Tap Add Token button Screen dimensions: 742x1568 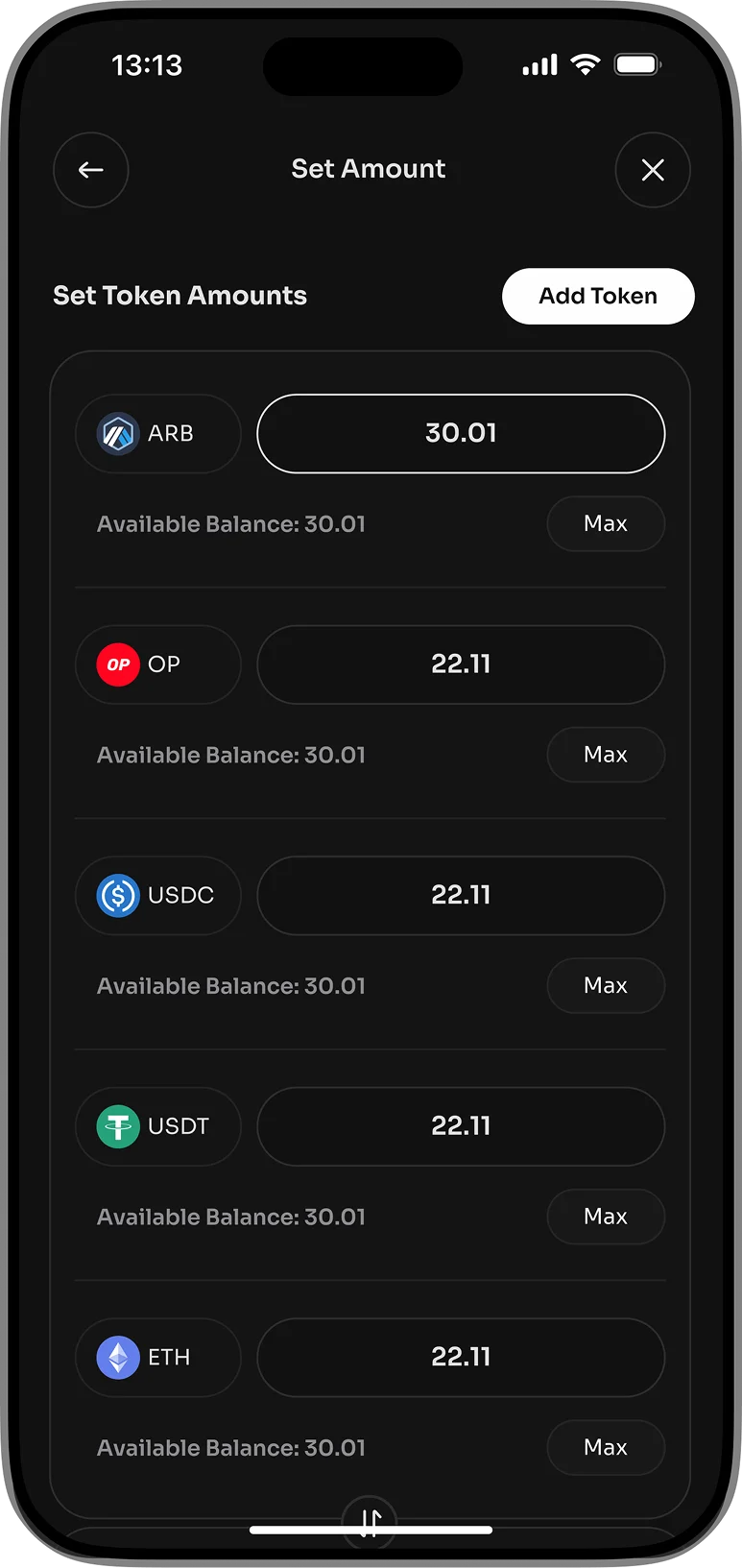point(598,296)
